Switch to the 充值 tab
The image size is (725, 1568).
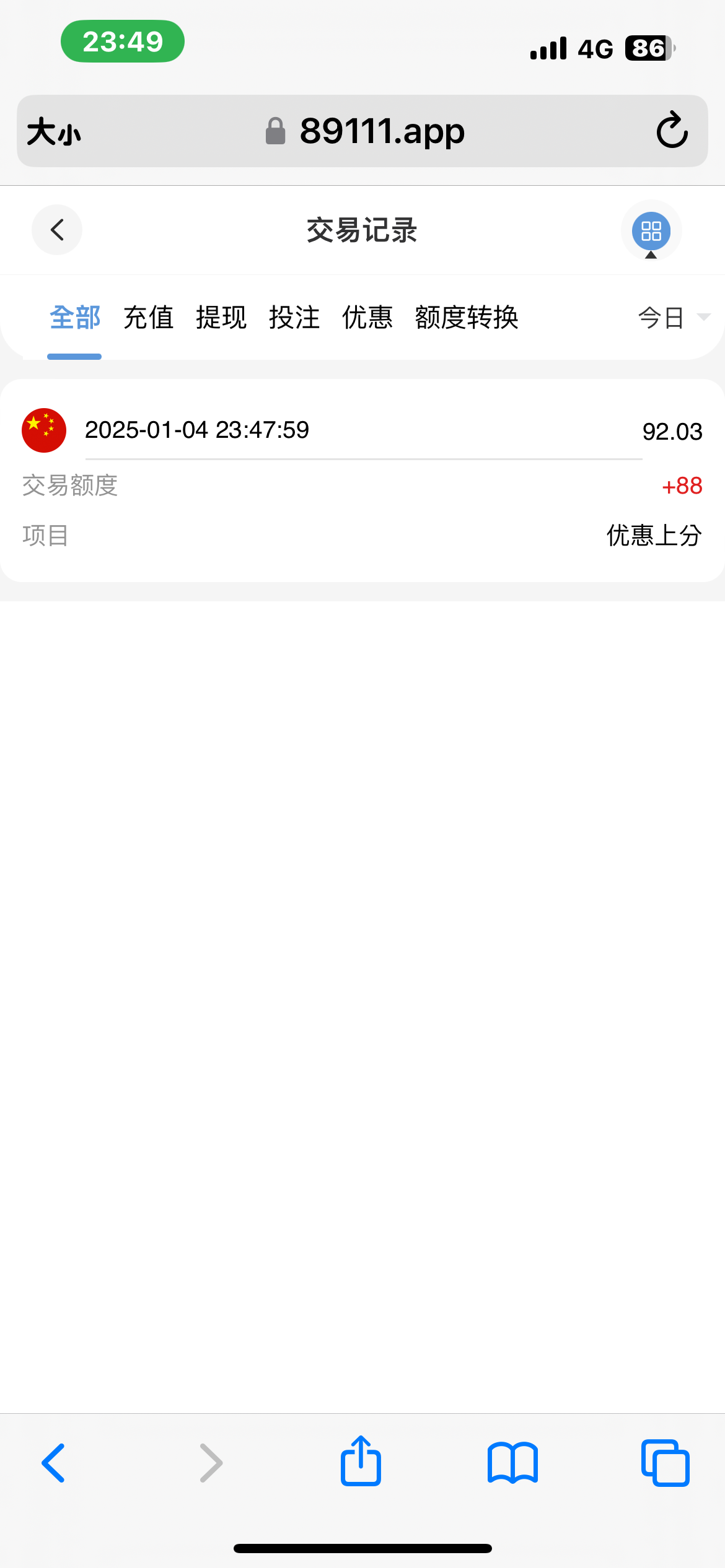pyautogui.click(x=148, y=318)
